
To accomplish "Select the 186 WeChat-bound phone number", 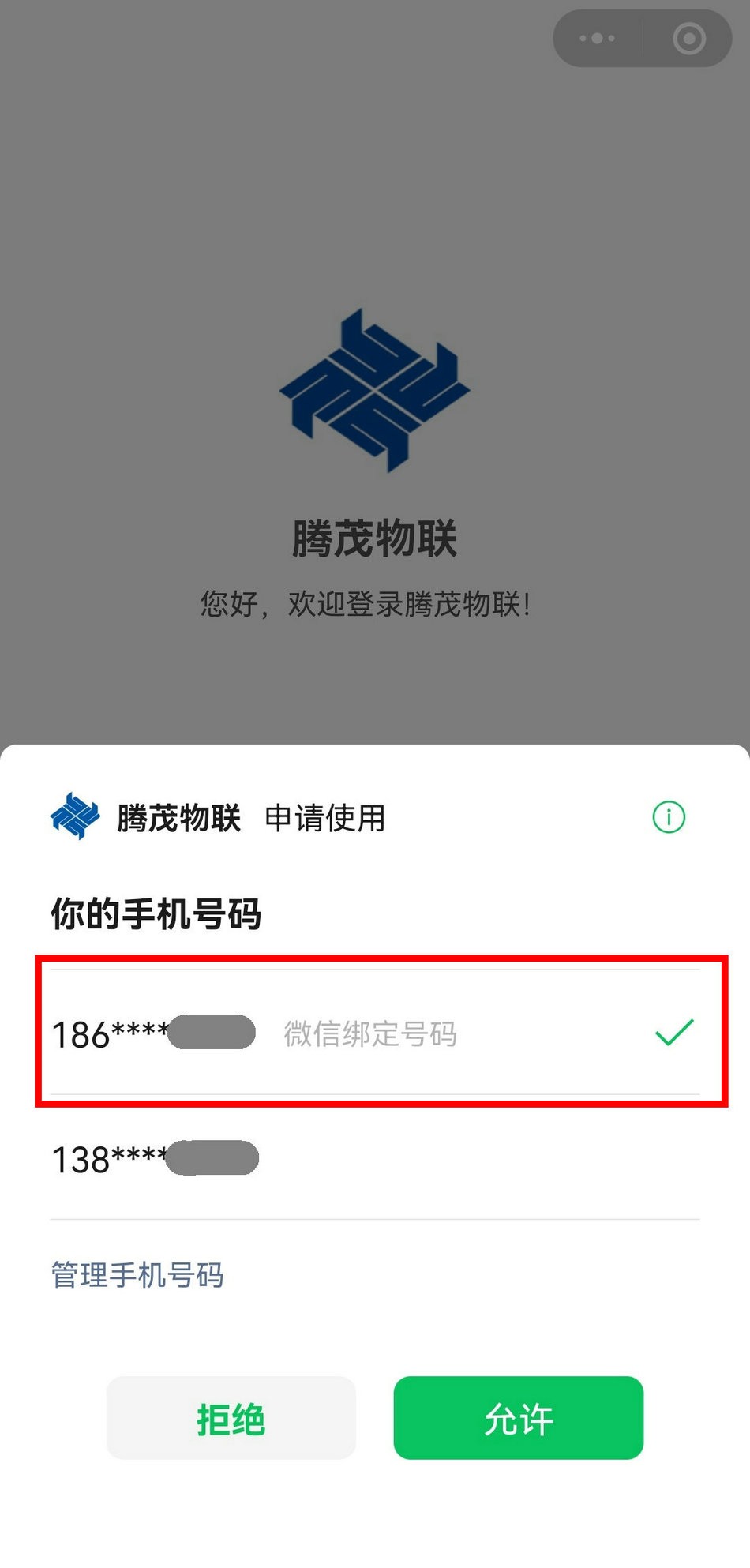I will (x=374, y=1033).
